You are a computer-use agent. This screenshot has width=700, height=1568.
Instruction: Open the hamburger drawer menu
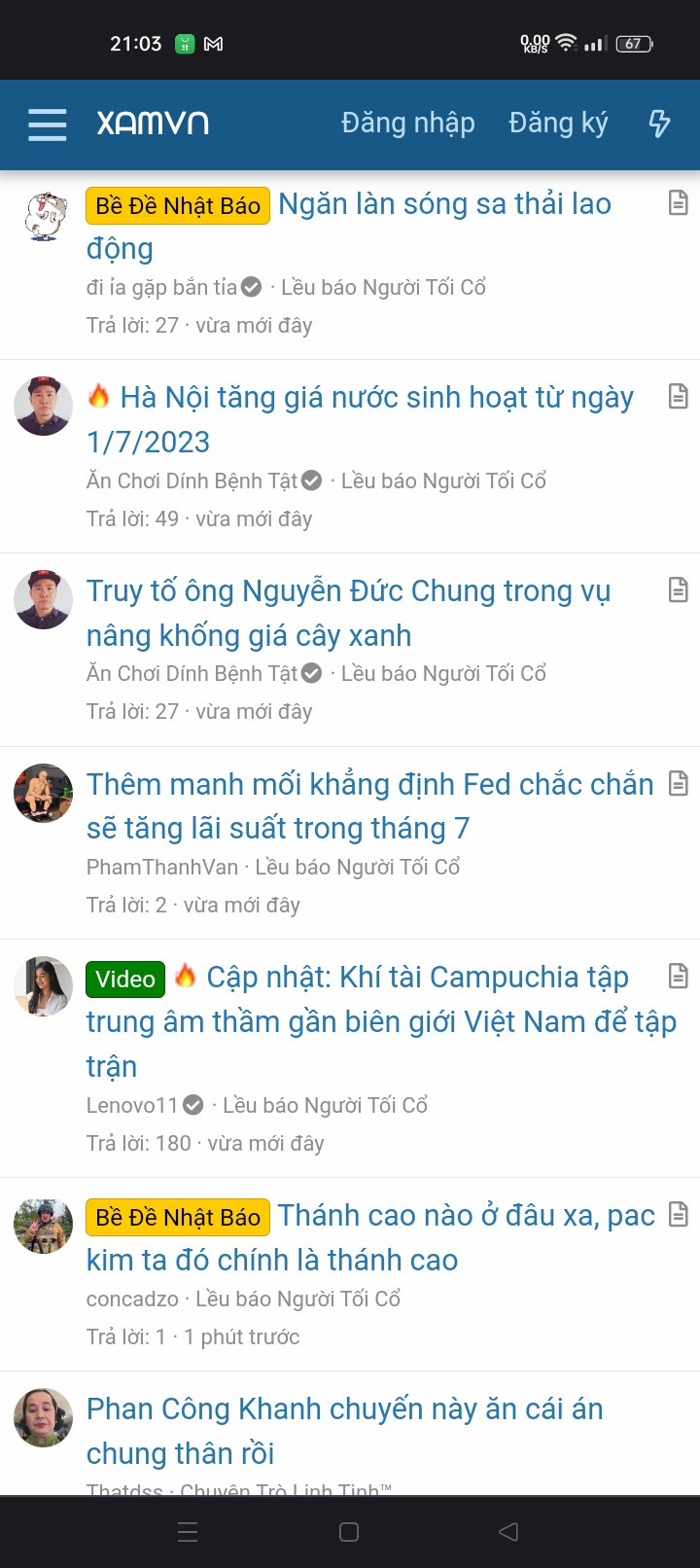click(48, 125)
